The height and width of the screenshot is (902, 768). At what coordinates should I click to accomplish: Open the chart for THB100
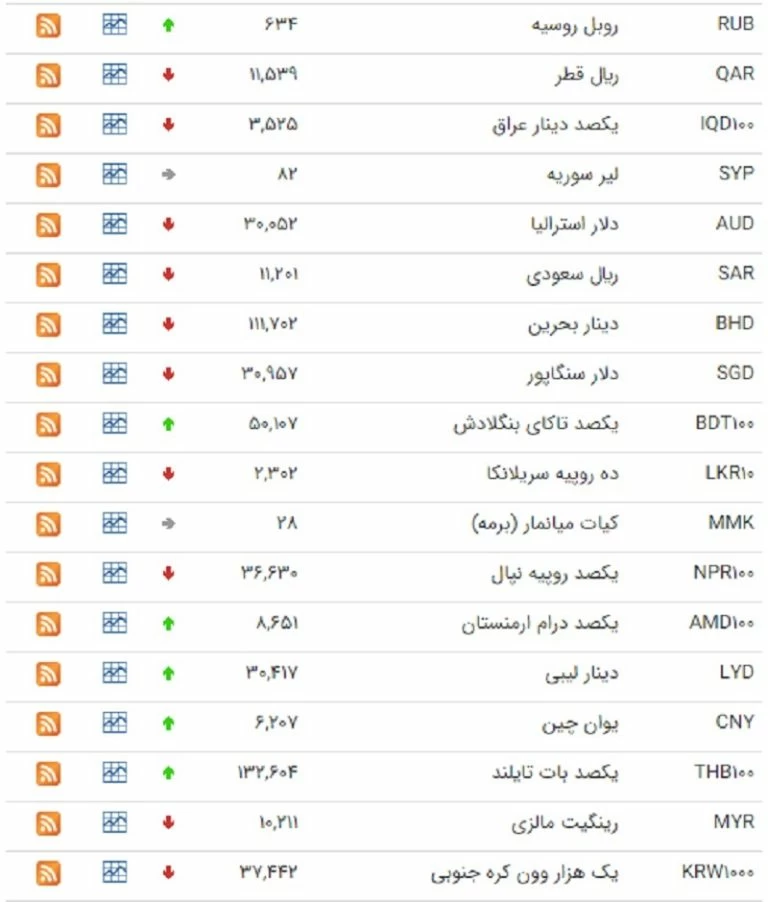tap(115, 772)
